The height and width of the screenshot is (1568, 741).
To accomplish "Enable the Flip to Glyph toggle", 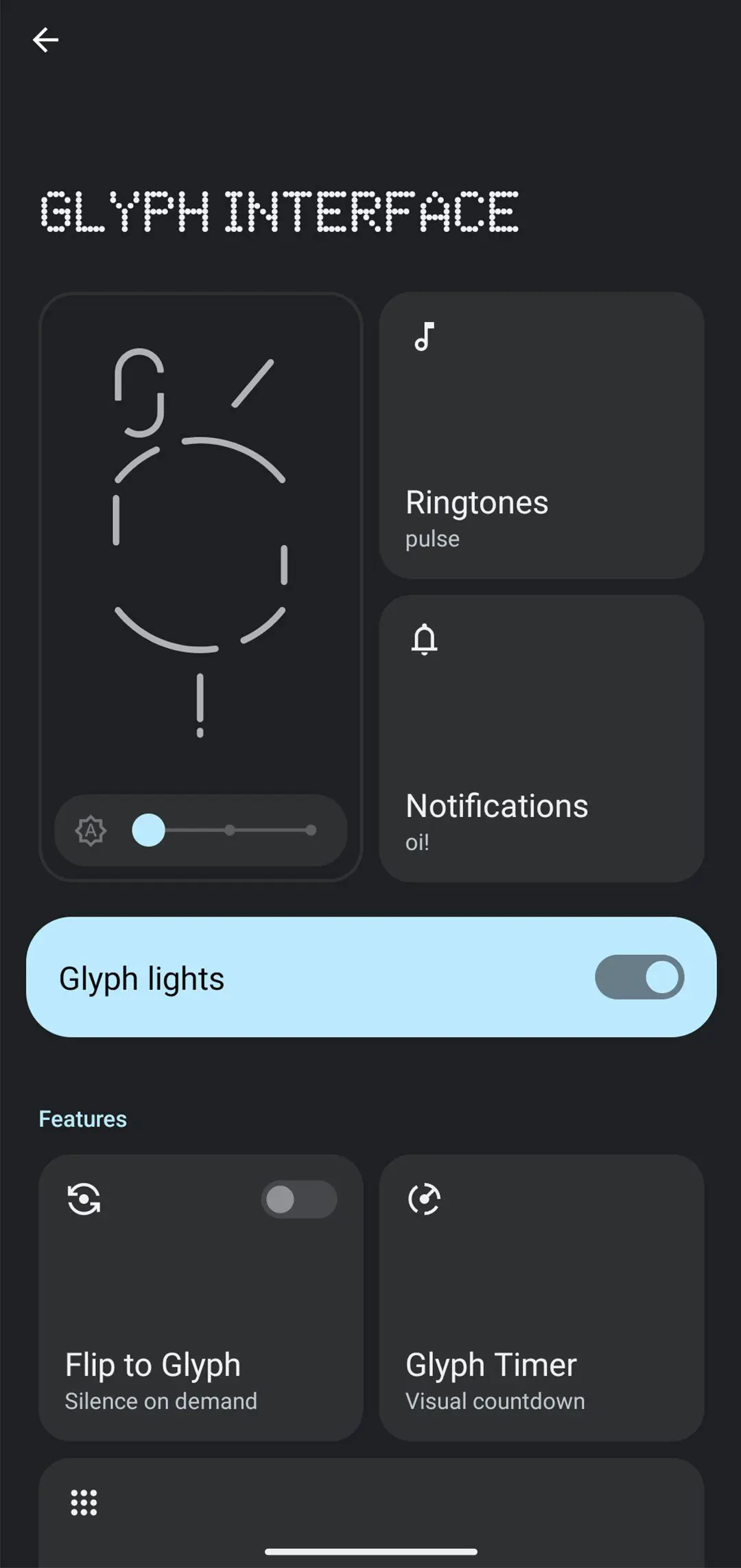I will [298, 1199].
